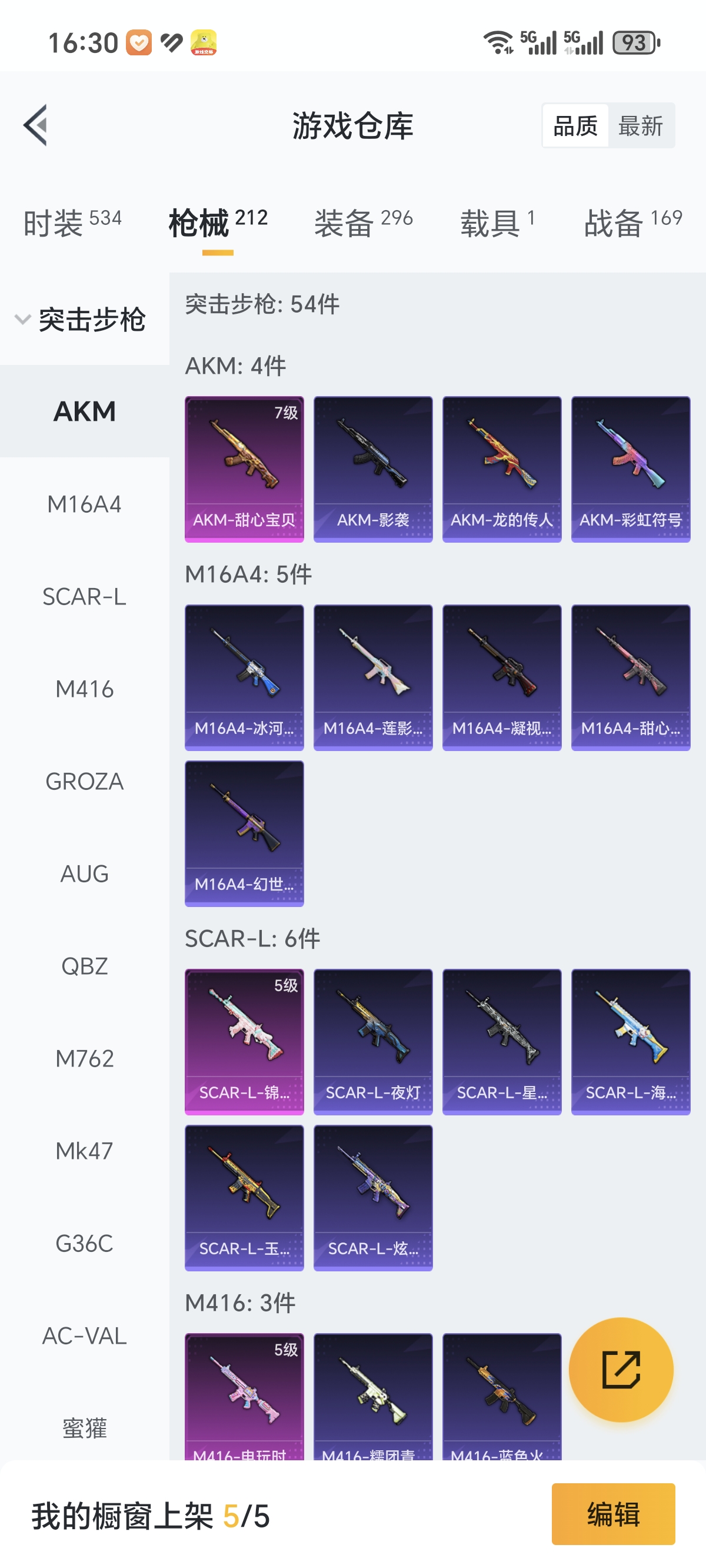
Task: Select M16A4 in the side list
Action: (84, 504)
